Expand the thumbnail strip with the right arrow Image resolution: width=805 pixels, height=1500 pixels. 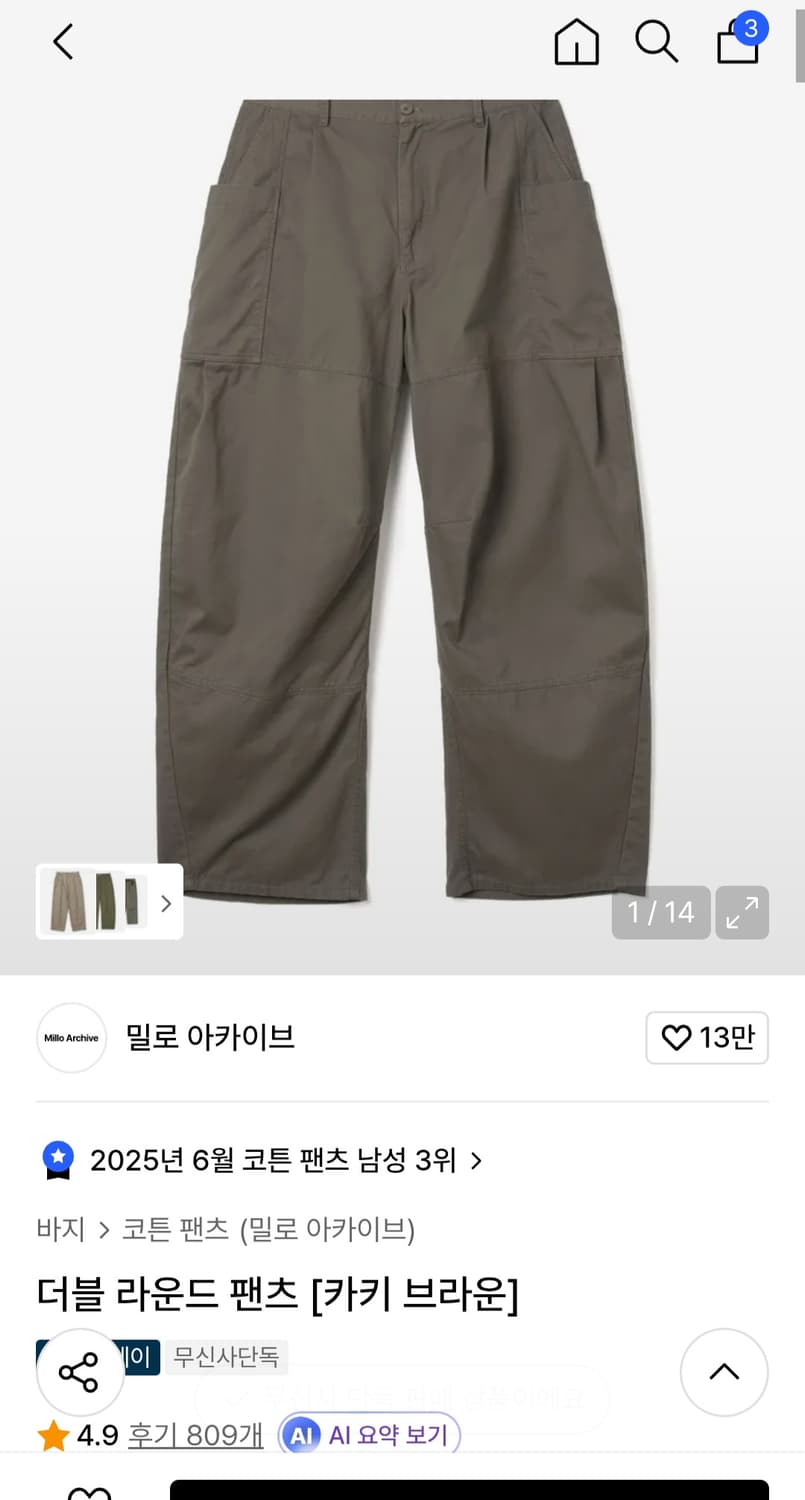[x=166, y=902]
